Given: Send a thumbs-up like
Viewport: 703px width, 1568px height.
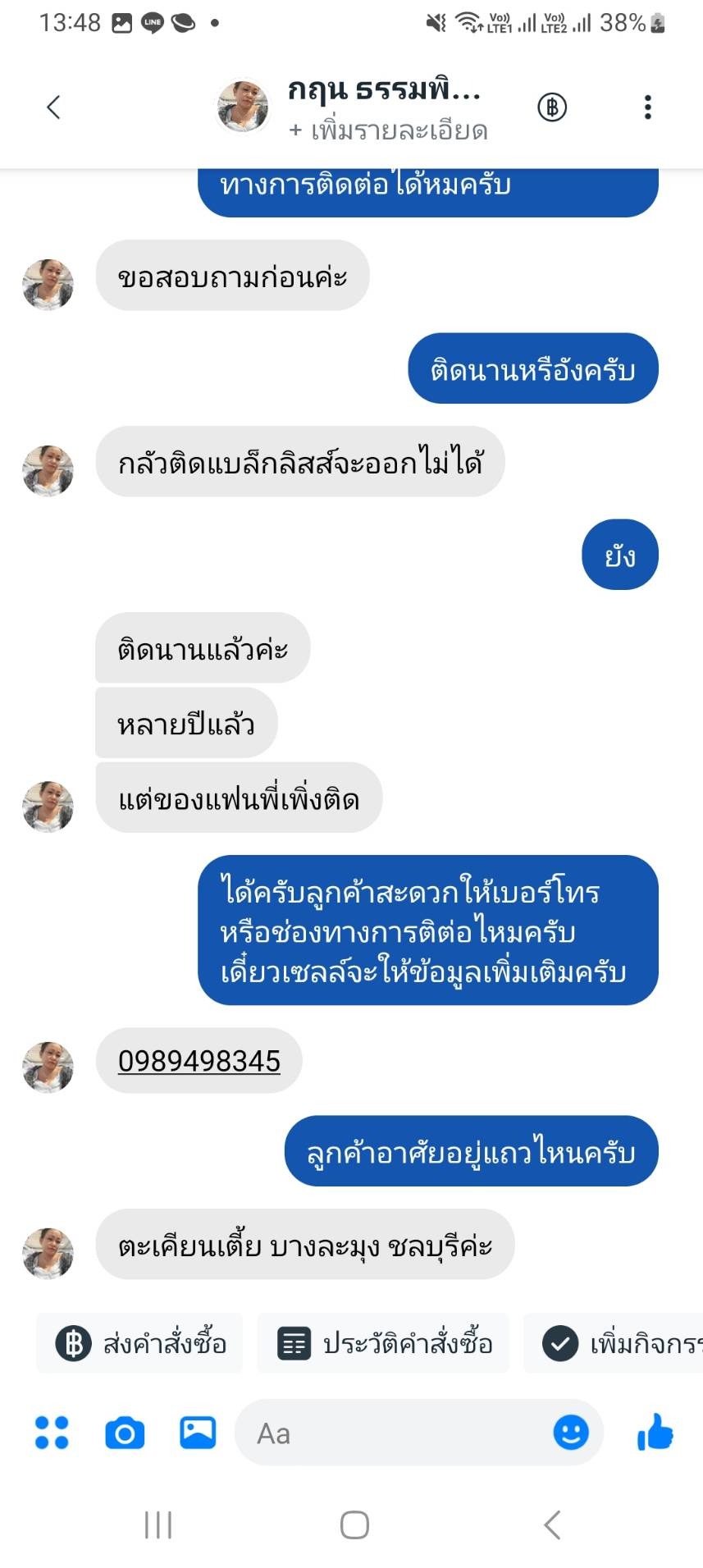Looking at the screenshot, I should click(x=655, y=1433).
